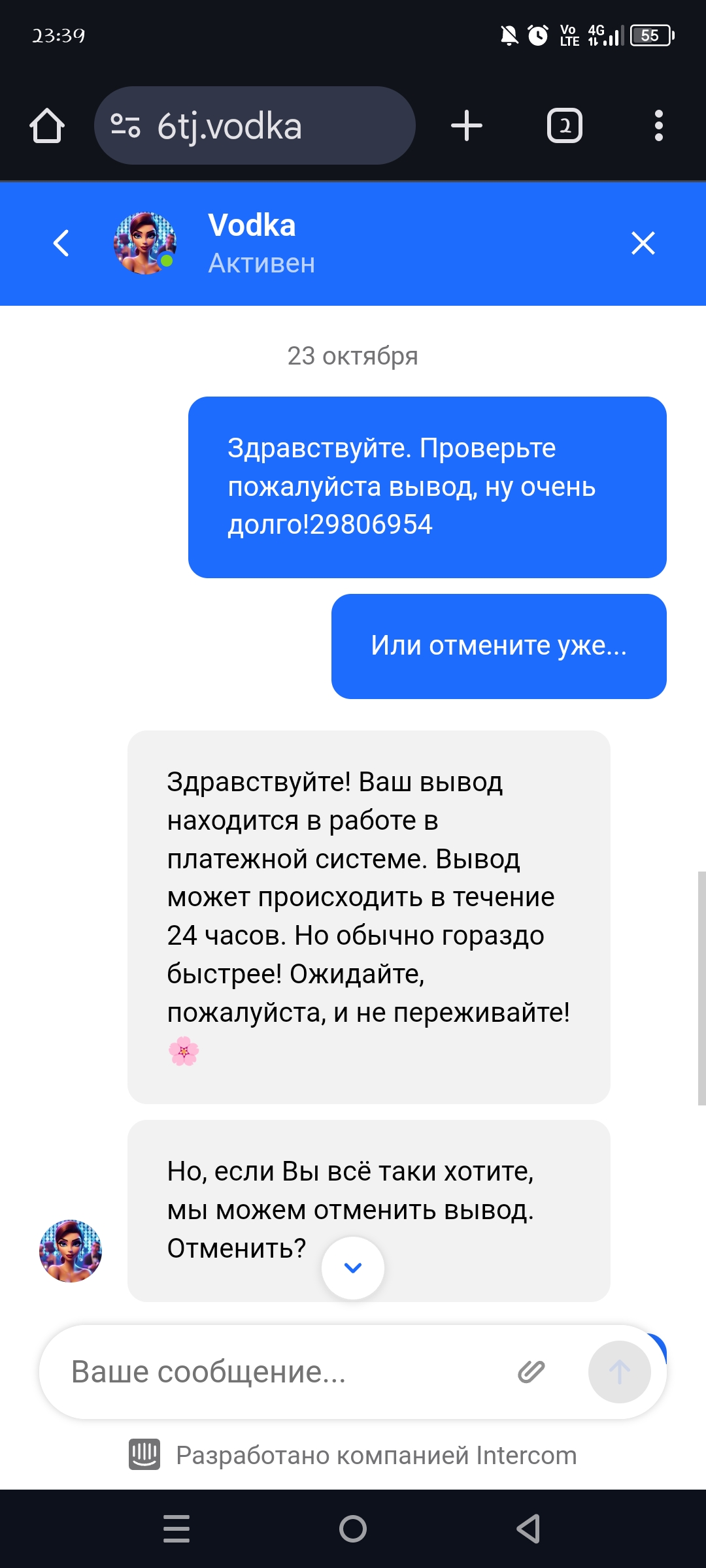Open the tab switcher showing 2 tabs
This screenshot has width=706, height=1568.
click(x=565, y=125)
